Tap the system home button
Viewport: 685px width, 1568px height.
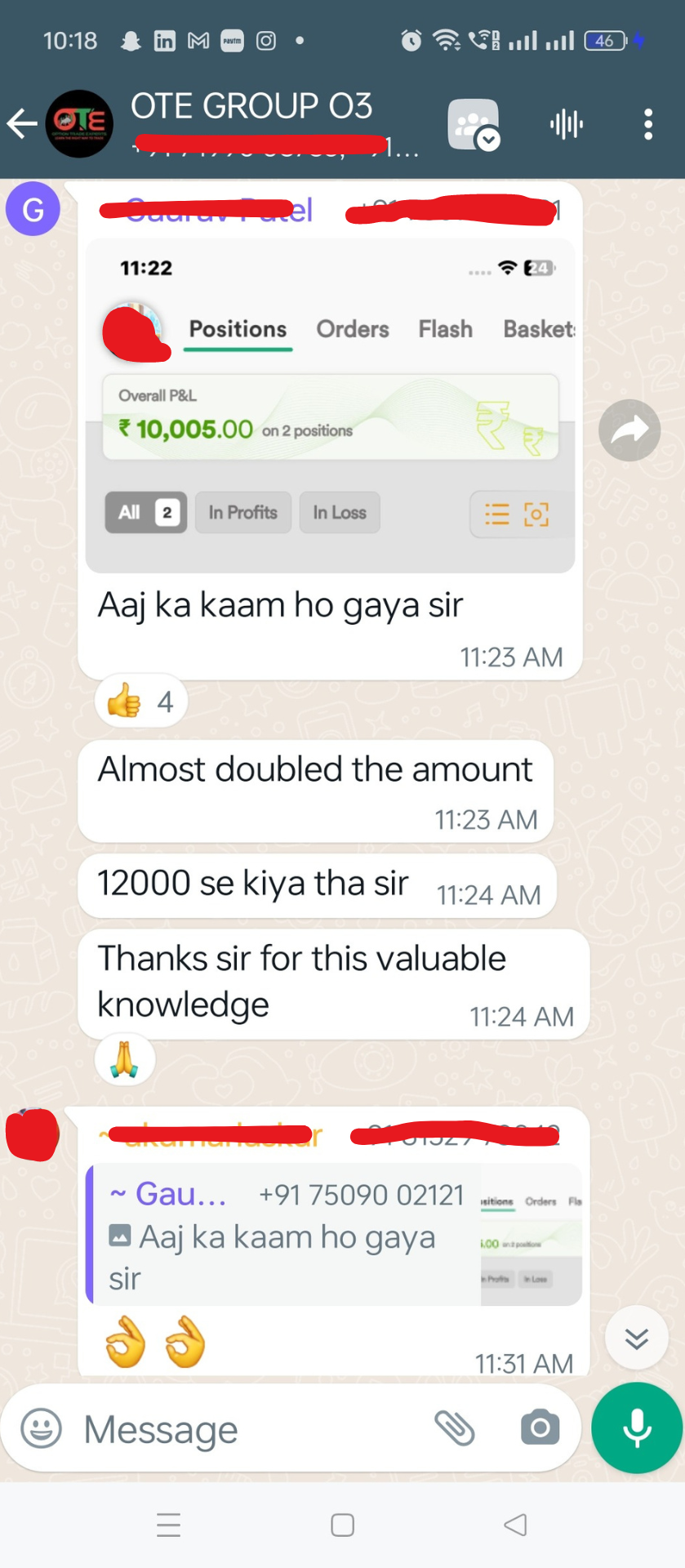pos(342,1525)
